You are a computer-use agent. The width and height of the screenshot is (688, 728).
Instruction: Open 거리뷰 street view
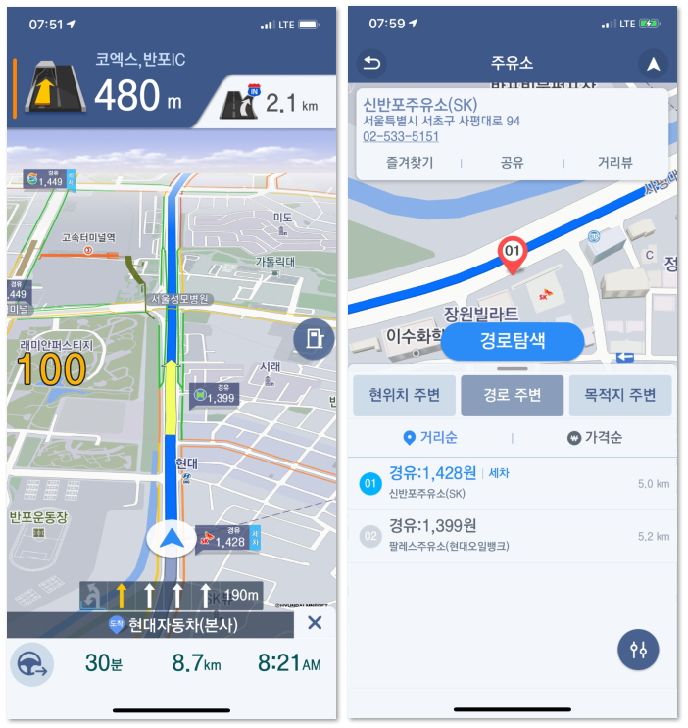[x=614, y=162]
